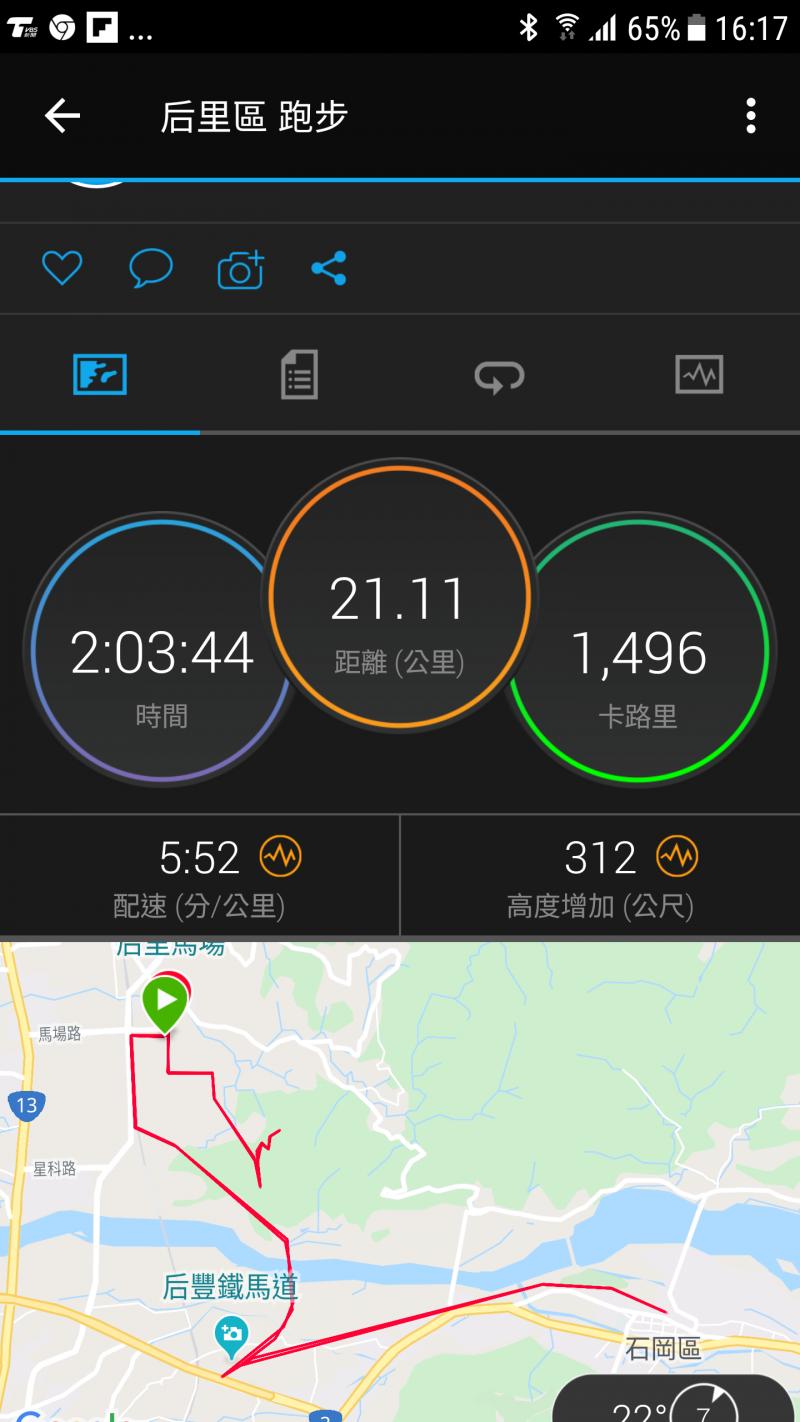800x1422 pixels.
Task: Open the comments bubble
Action: [151, 269]
